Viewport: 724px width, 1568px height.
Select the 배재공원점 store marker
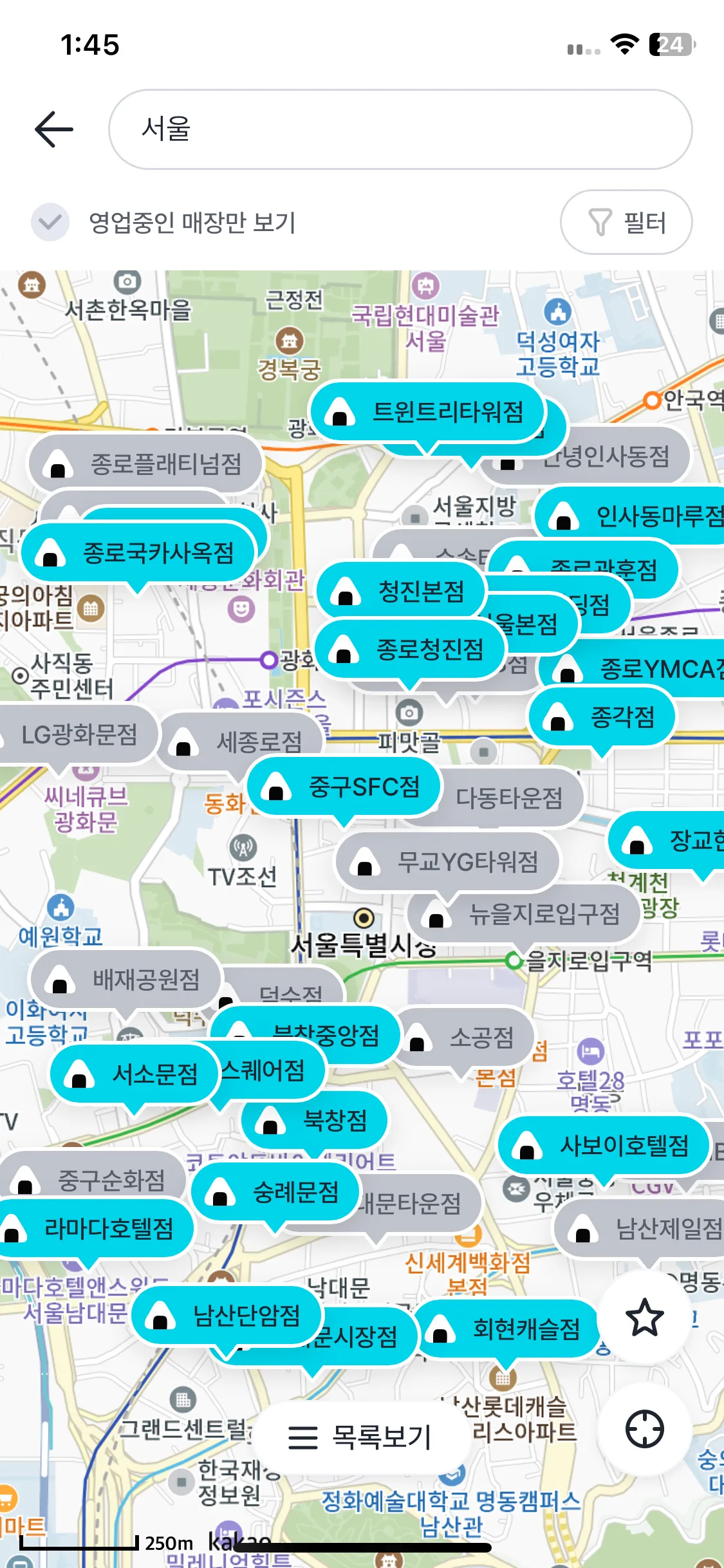point(126,980)
